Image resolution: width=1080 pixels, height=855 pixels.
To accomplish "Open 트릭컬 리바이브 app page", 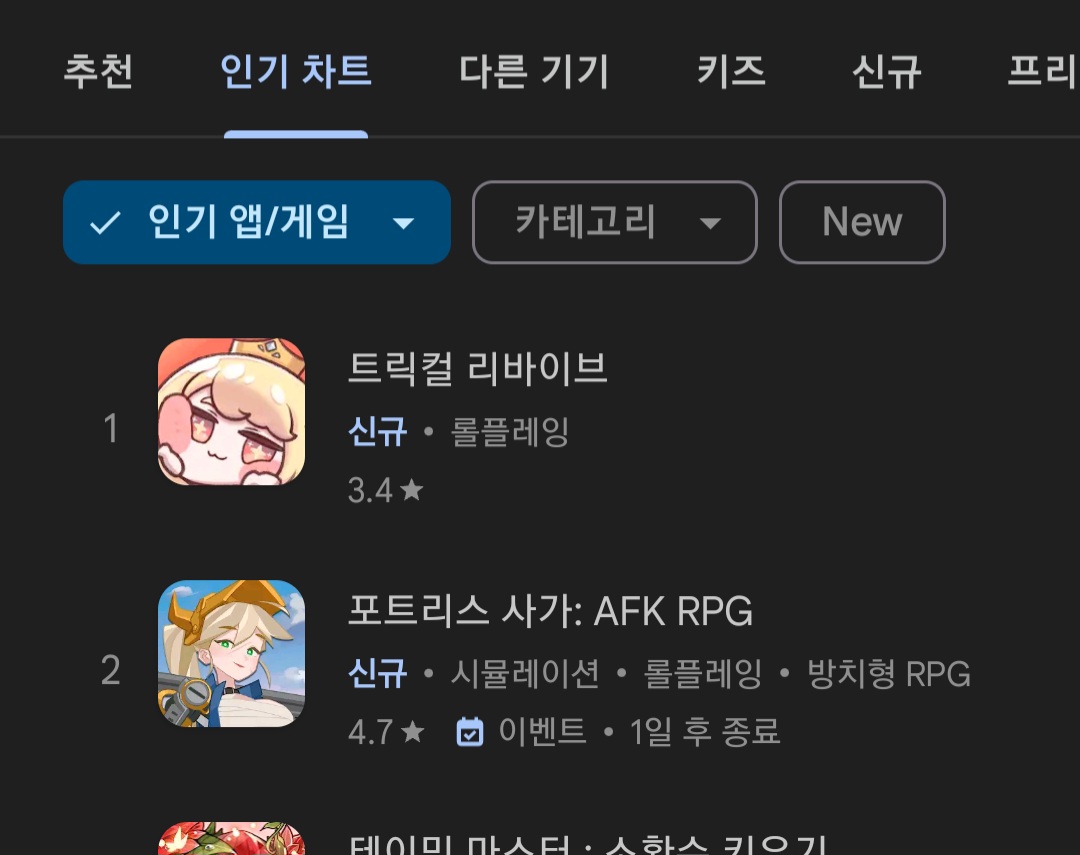I will pos(478,370).
